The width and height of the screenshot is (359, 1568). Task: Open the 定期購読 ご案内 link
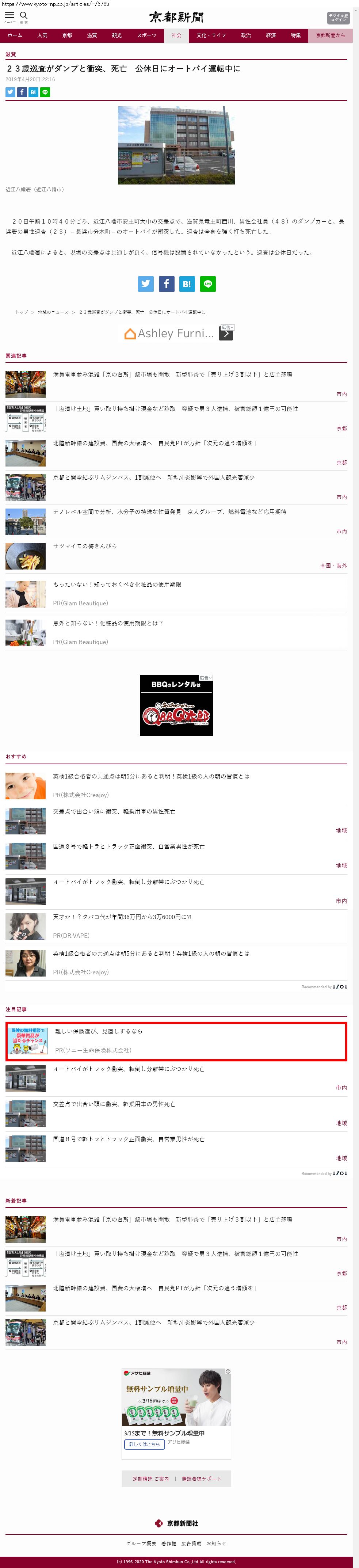(150, 1478)
